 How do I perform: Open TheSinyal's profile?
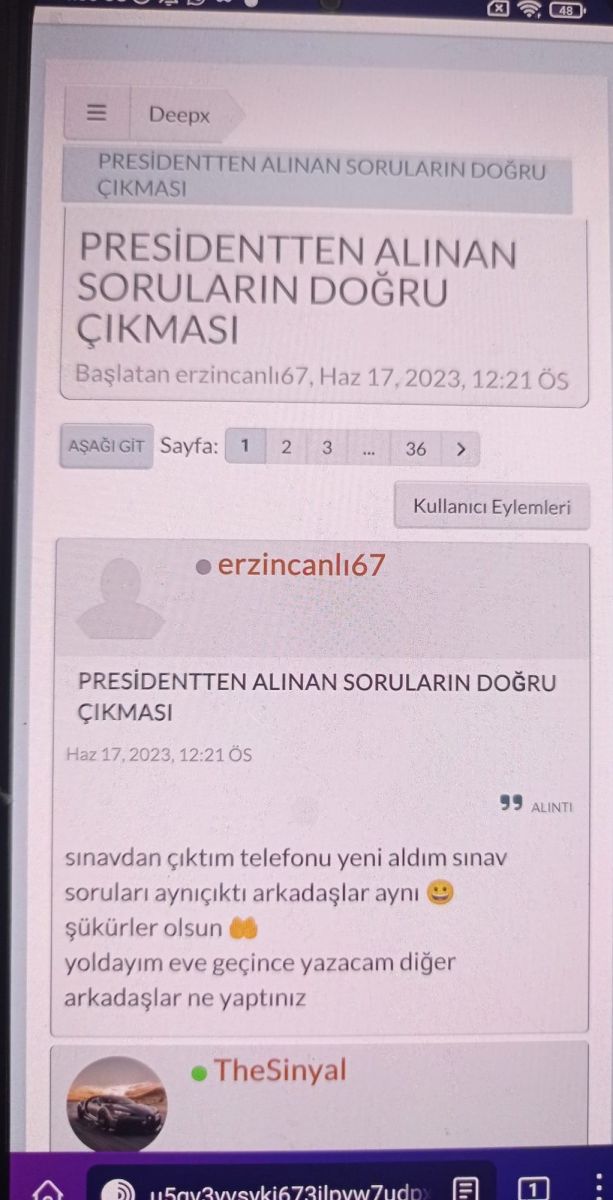point(279,1070)
